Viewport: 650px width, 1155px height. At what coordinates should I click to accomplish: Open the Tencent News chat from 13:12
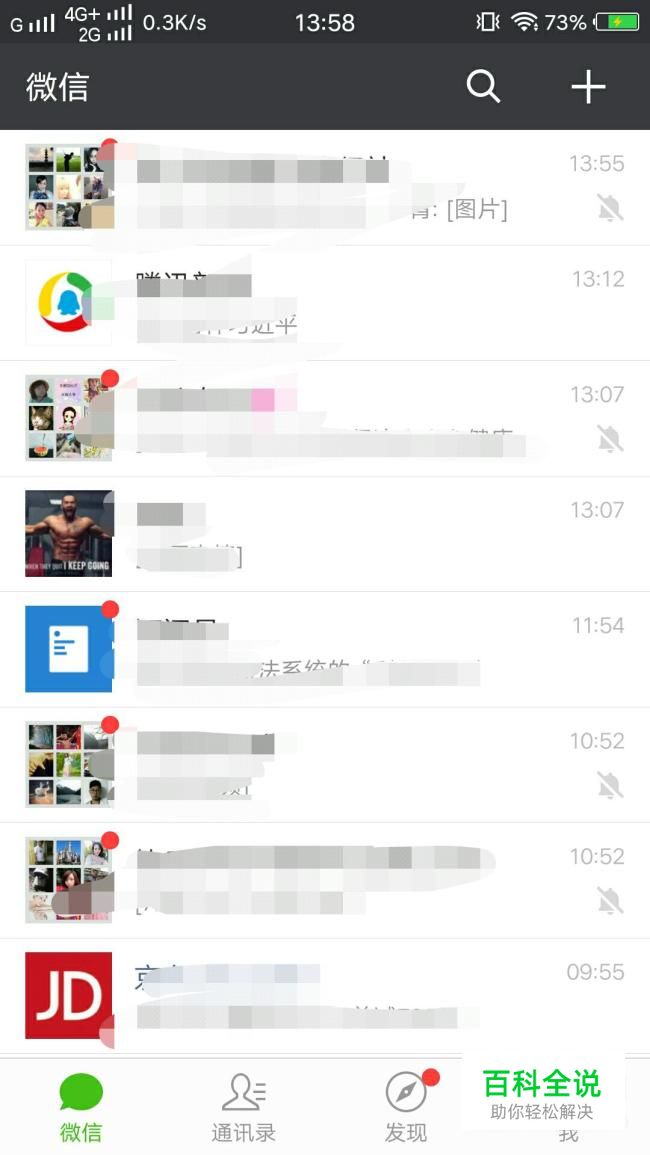[x=325, y=303]
